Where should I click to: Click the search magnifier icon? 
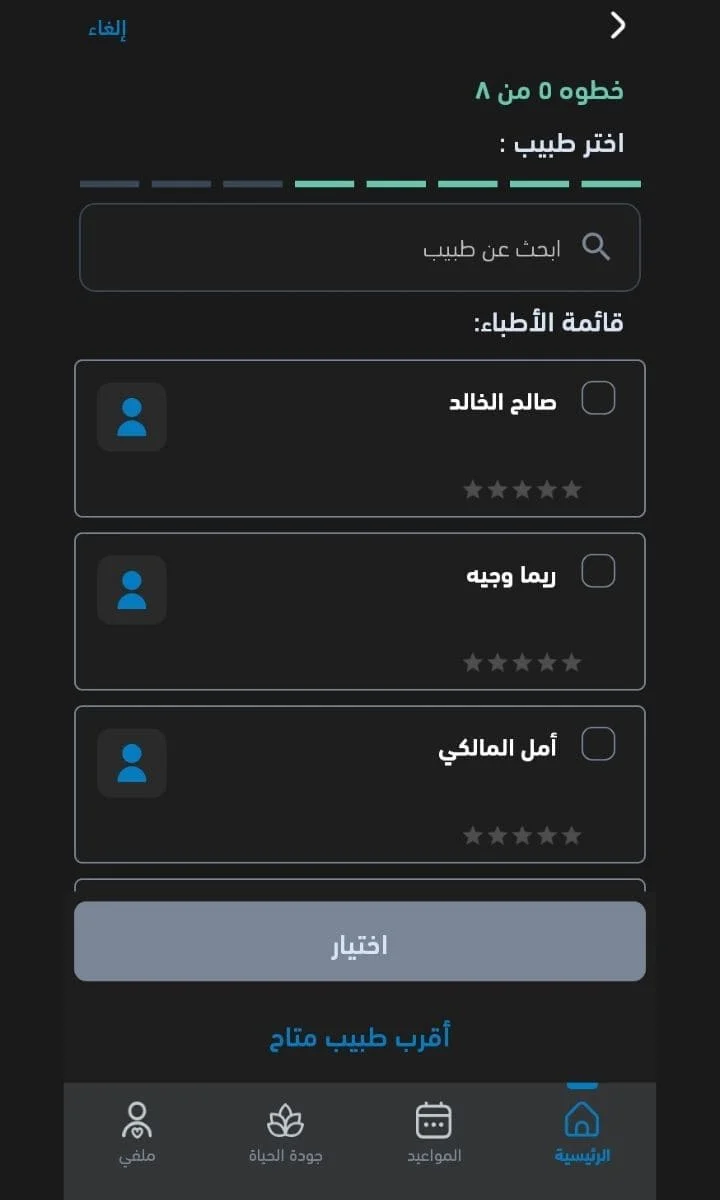598,246
